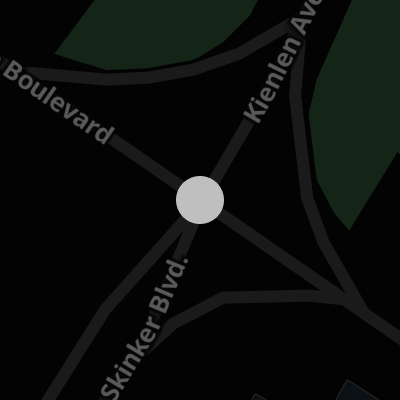
Task: Select the round marker at the intersection
Action: (200, 200)
